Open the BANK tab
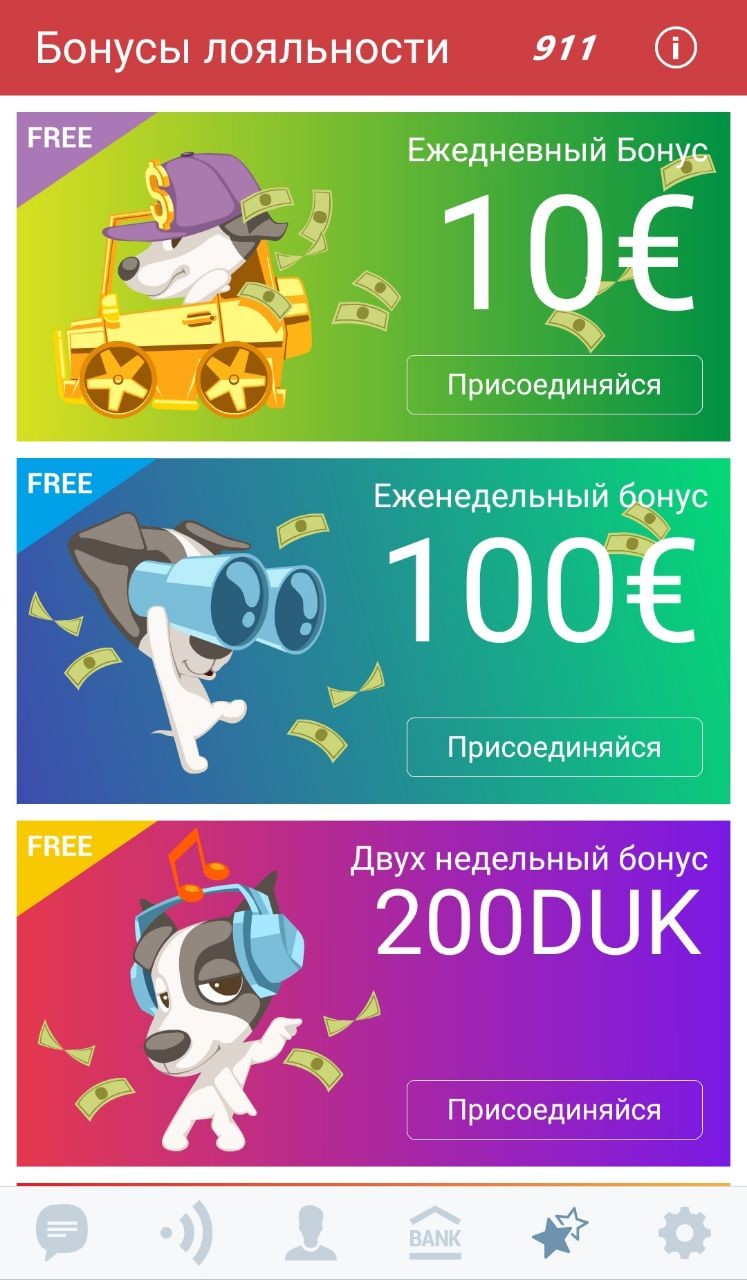 (435, 1233)
